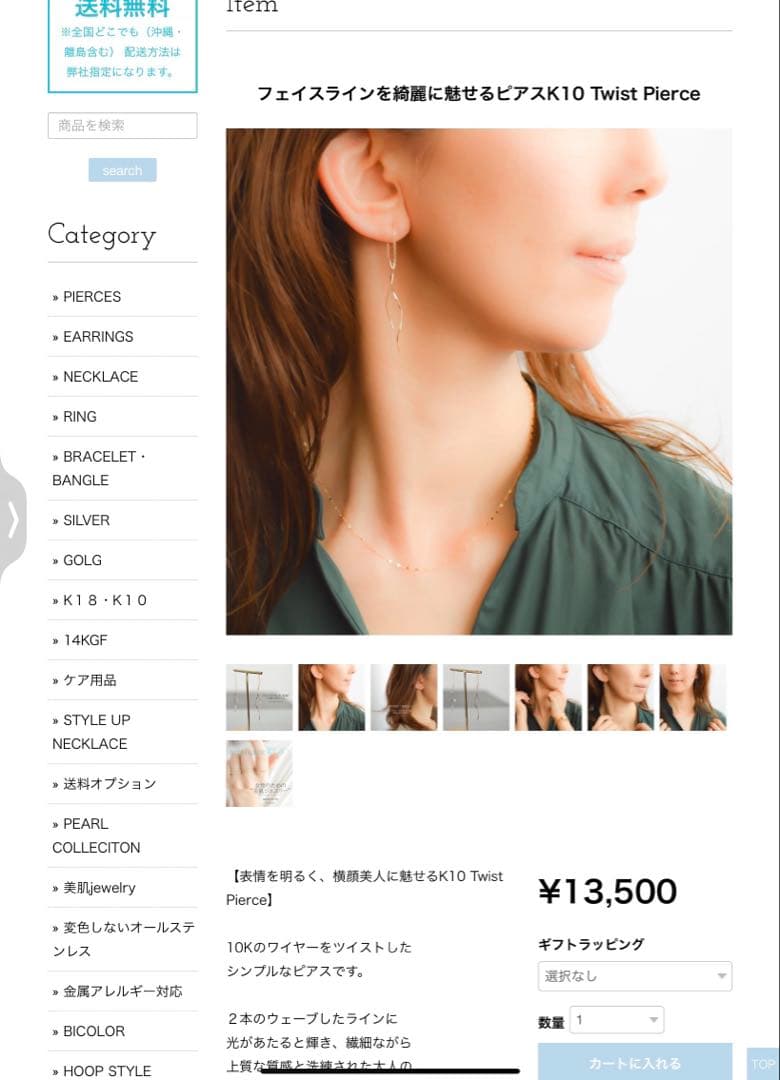This screenshot has height=1080, width=780.
Task: Open the SILVER category
Action: pos(87,520)
